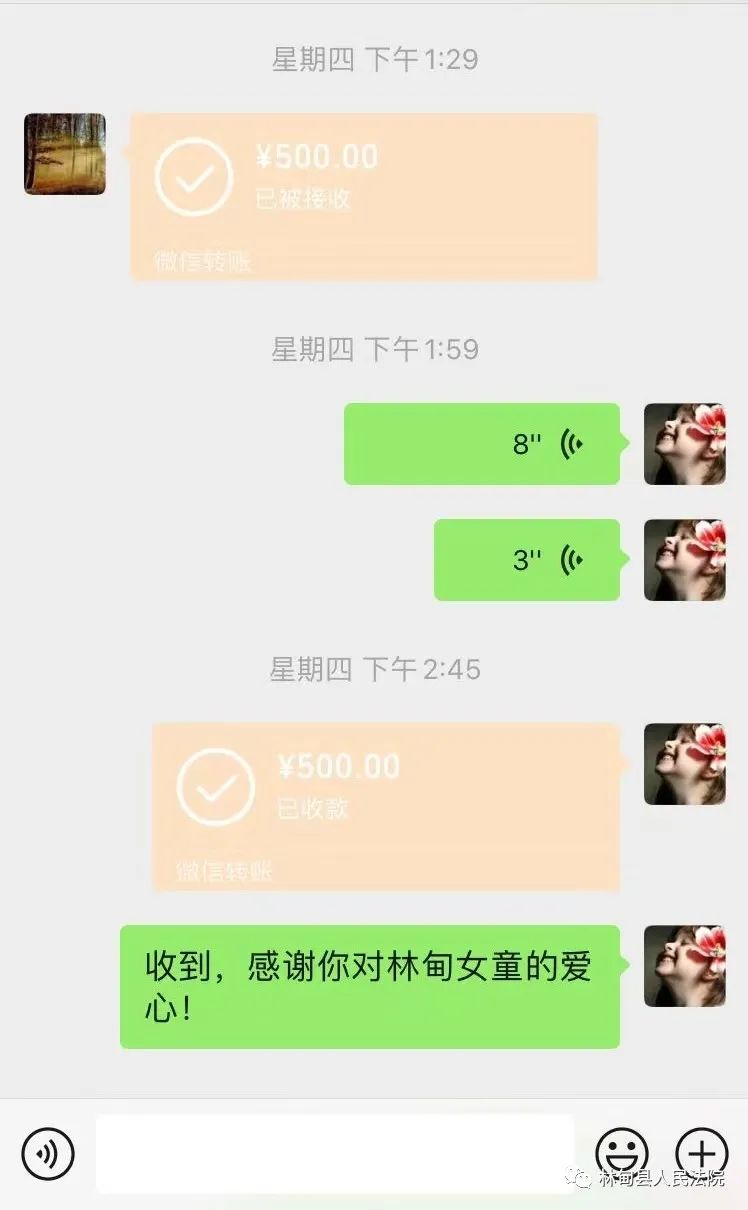Play the 3-second voice message
Image resolution: width=748 pixels, height=1210 pixels.
(x=526, y=560)
